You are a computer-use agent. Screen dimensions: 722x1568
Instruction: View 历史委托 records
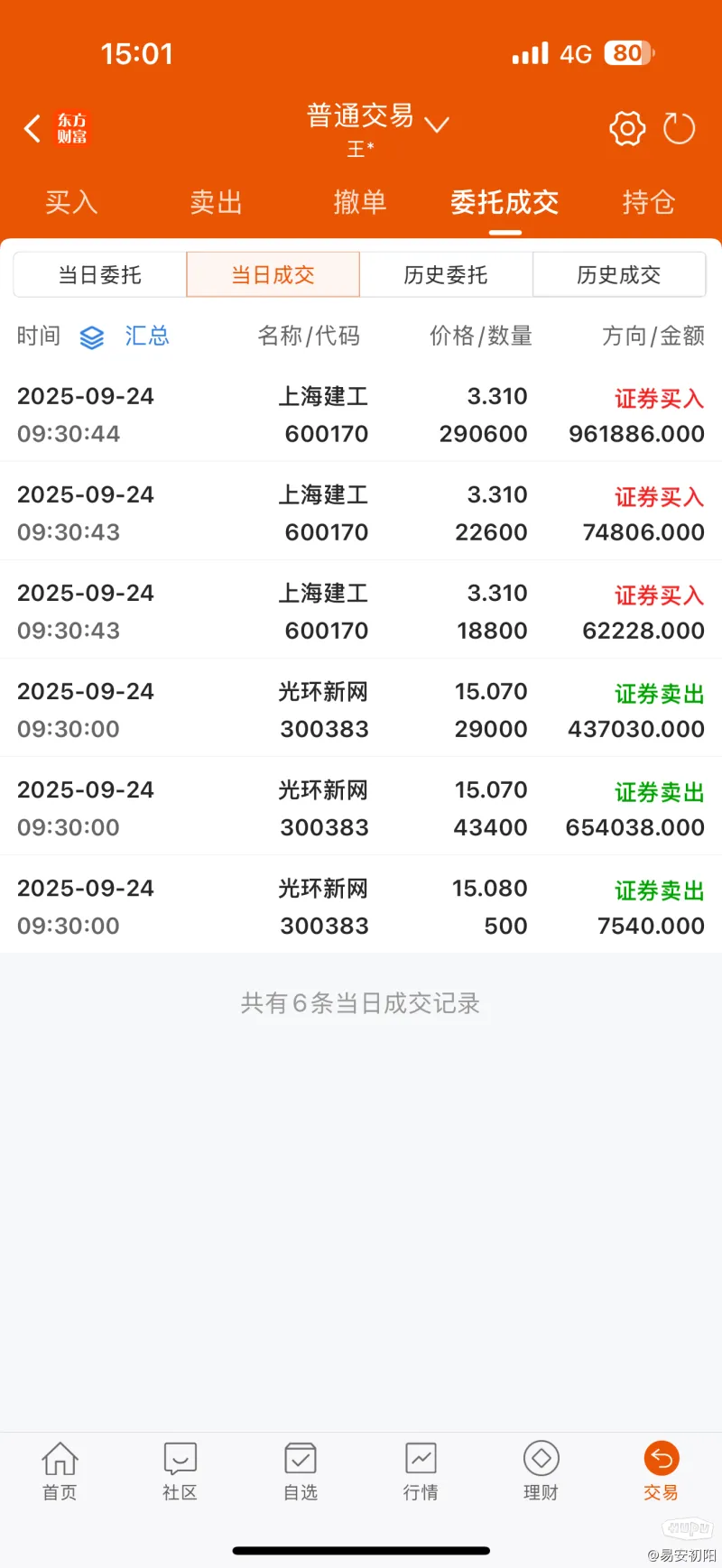tap(446, 274)
